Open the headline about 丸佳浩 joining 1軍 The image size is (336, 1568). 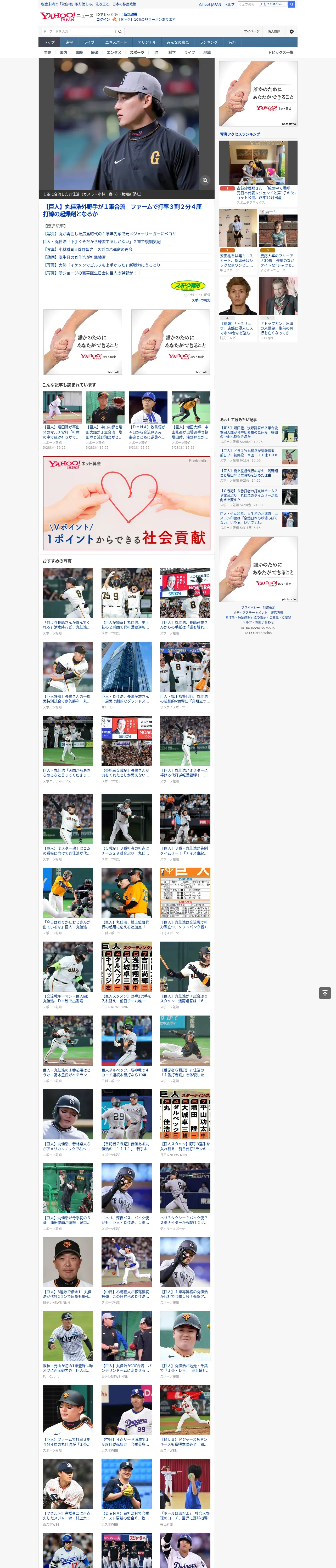[122, 211]
